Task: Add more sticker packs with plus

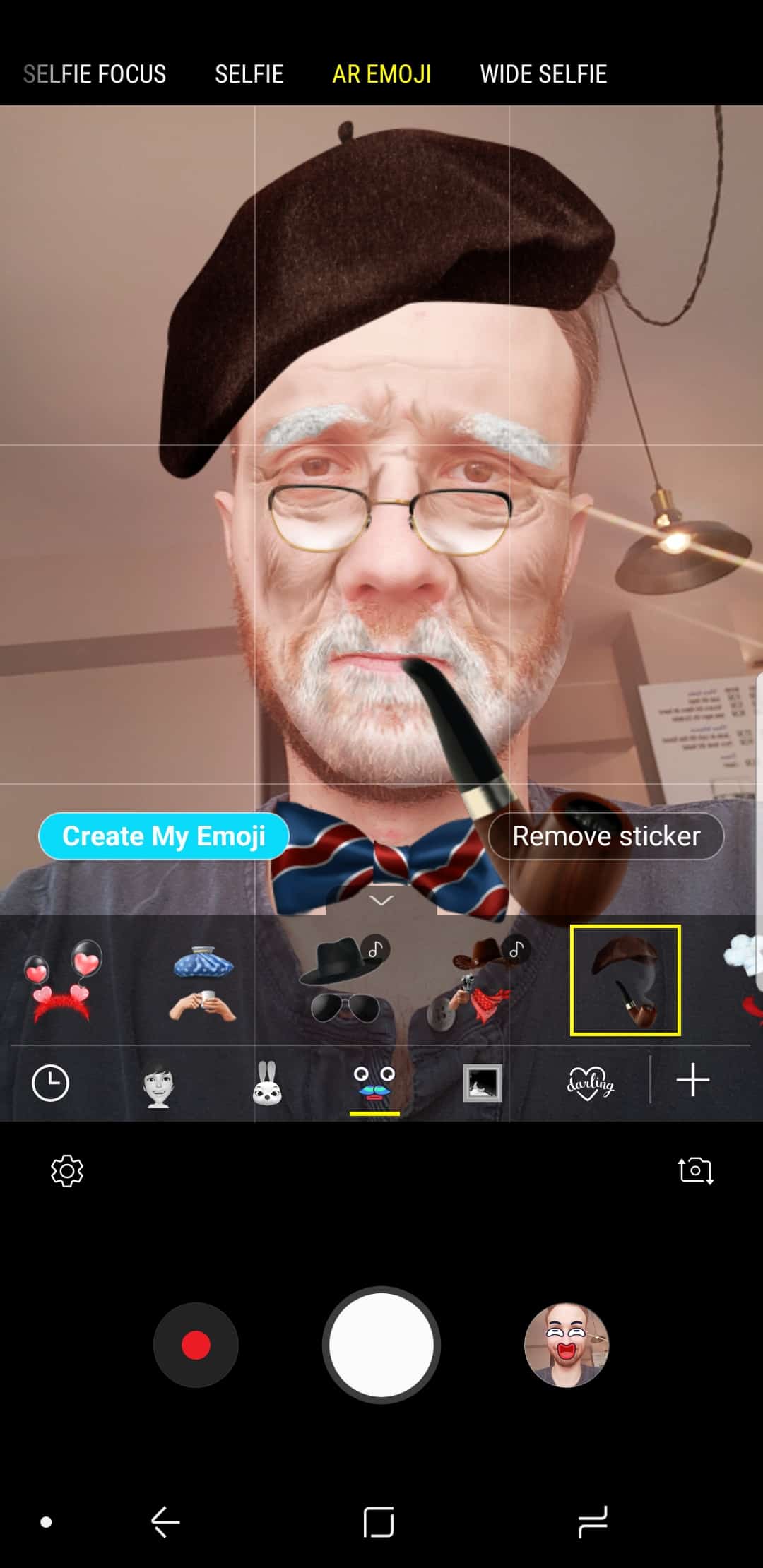Action: coord(692,1080)
